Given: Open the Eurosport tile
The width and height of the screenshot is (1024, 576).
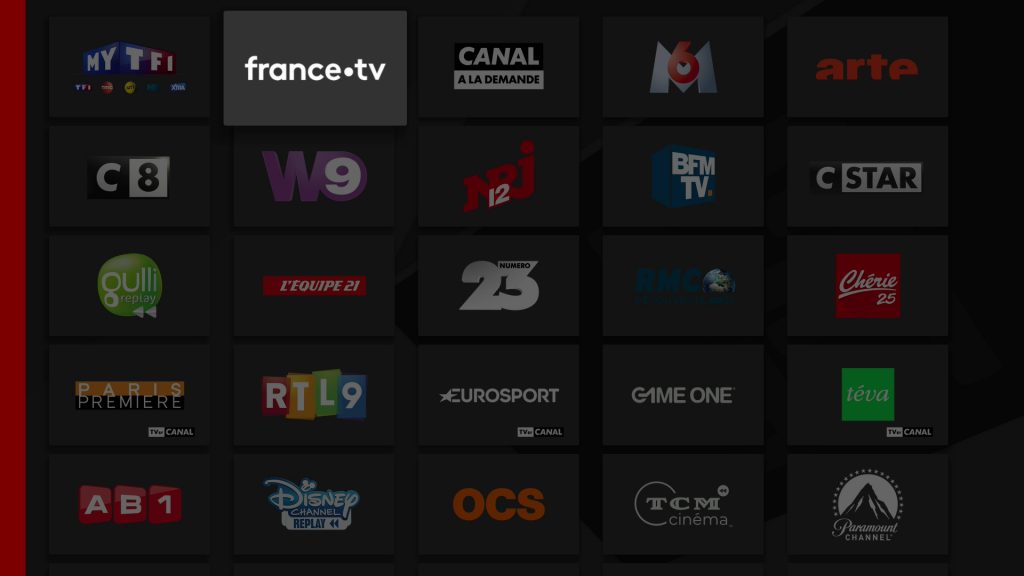Looking at the screenshot, I should click(x=498, y=395).
